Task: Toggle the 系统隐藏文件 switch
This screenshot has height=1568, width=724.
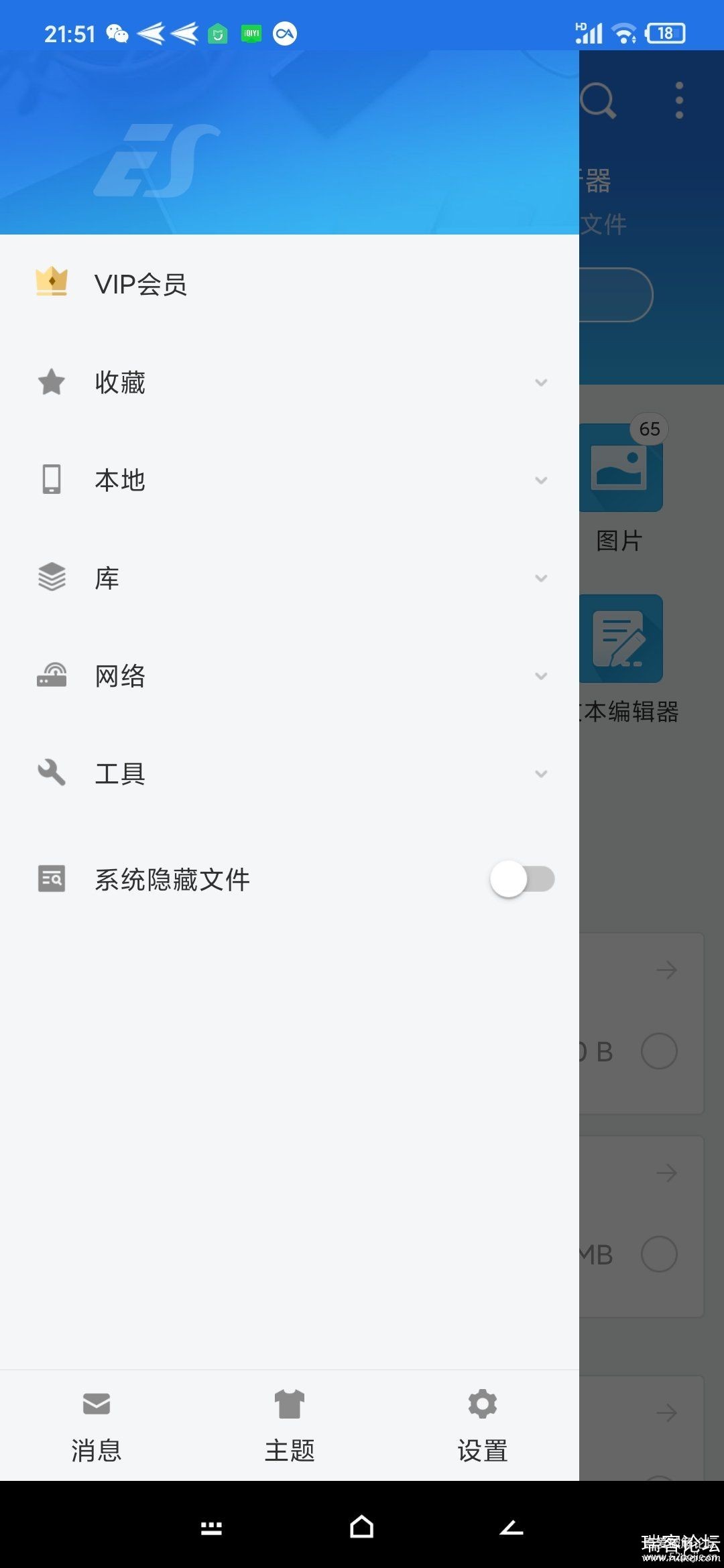Action: coord(522,879)
